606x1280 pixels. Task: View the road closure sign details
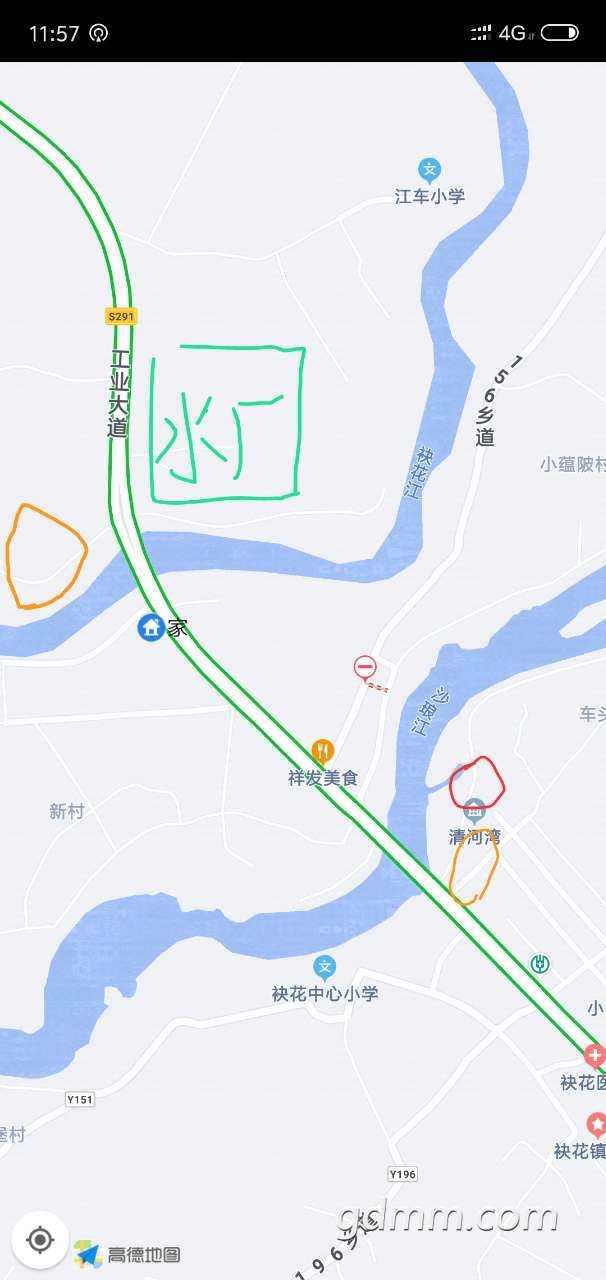tap(366, 667)
